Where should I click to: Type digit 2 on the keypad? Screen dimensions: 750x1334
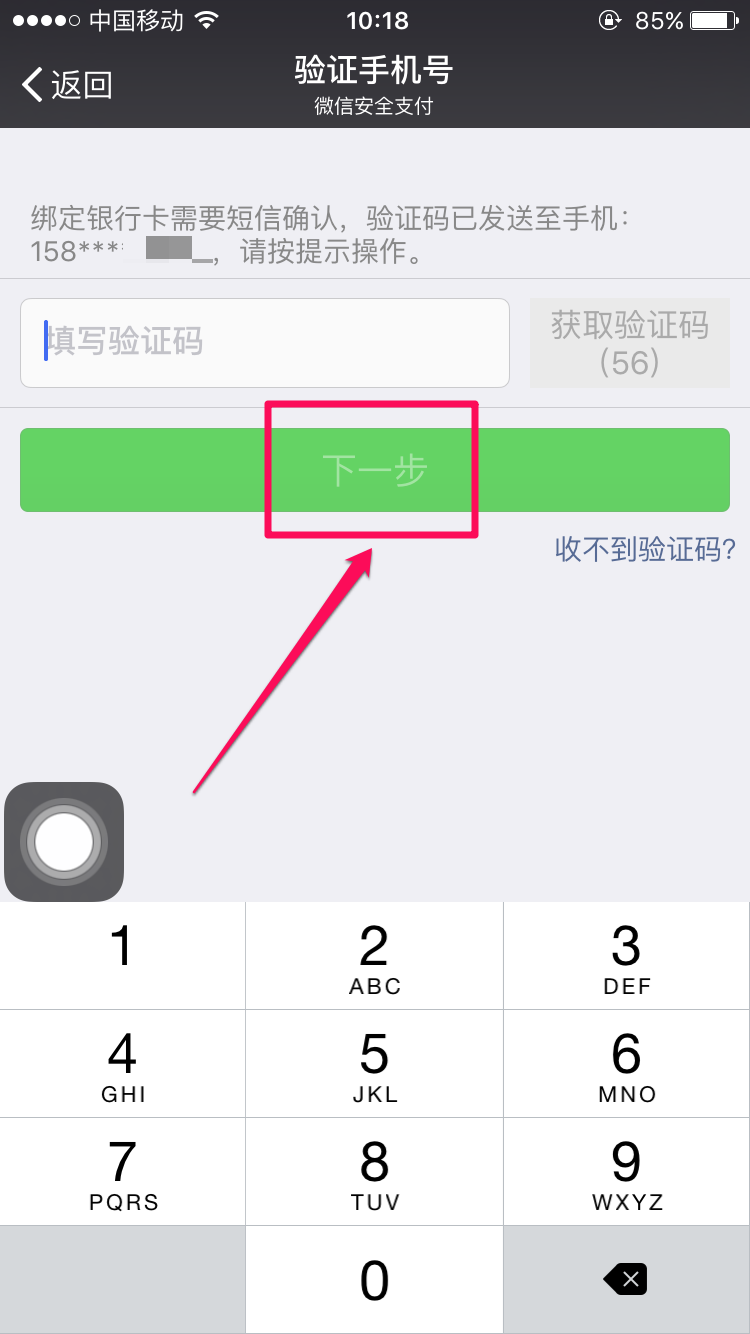coord(374,956)
